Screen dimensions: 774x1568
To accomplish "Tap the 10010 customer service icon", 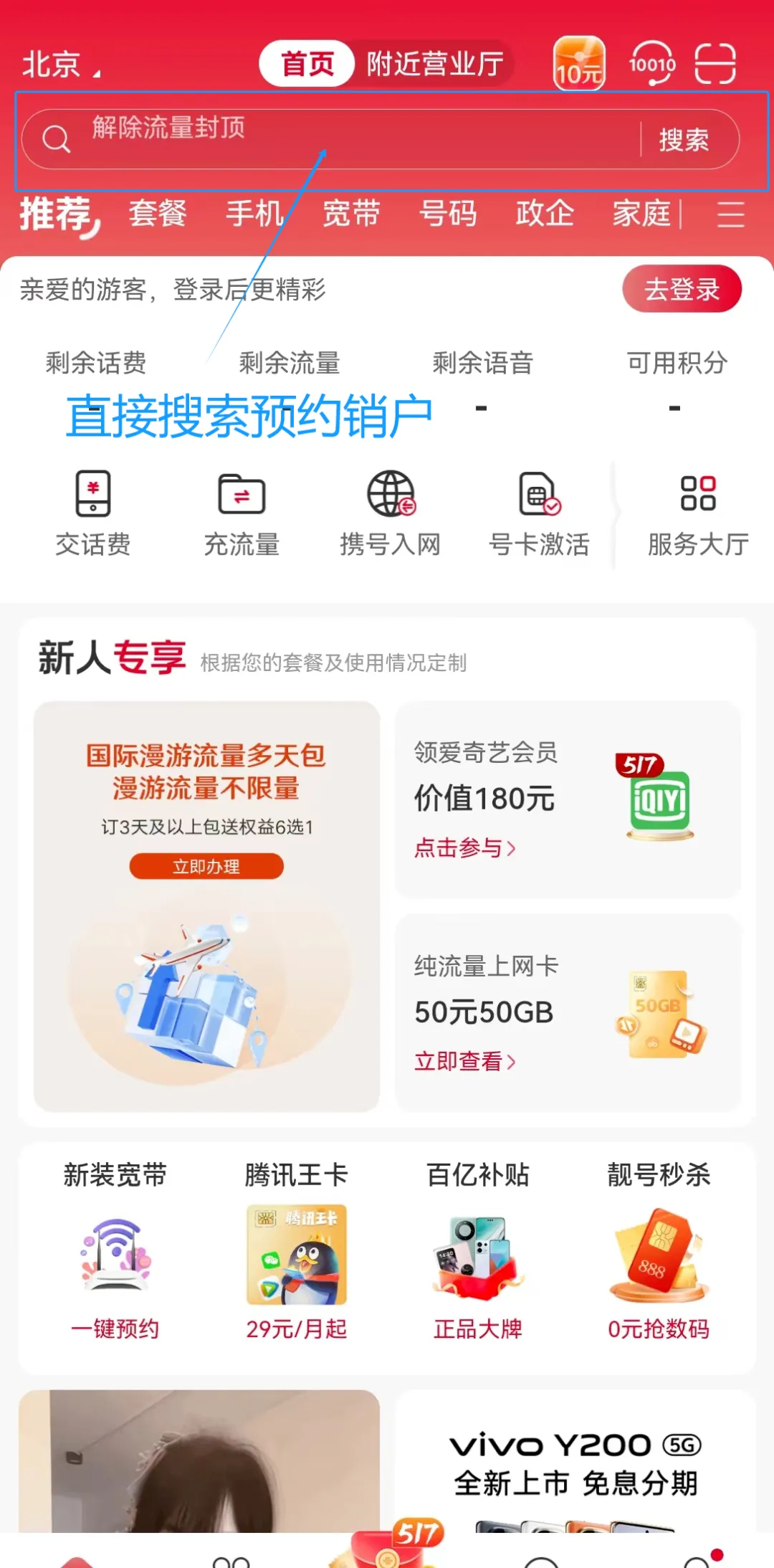I will [x=654, y=63].
